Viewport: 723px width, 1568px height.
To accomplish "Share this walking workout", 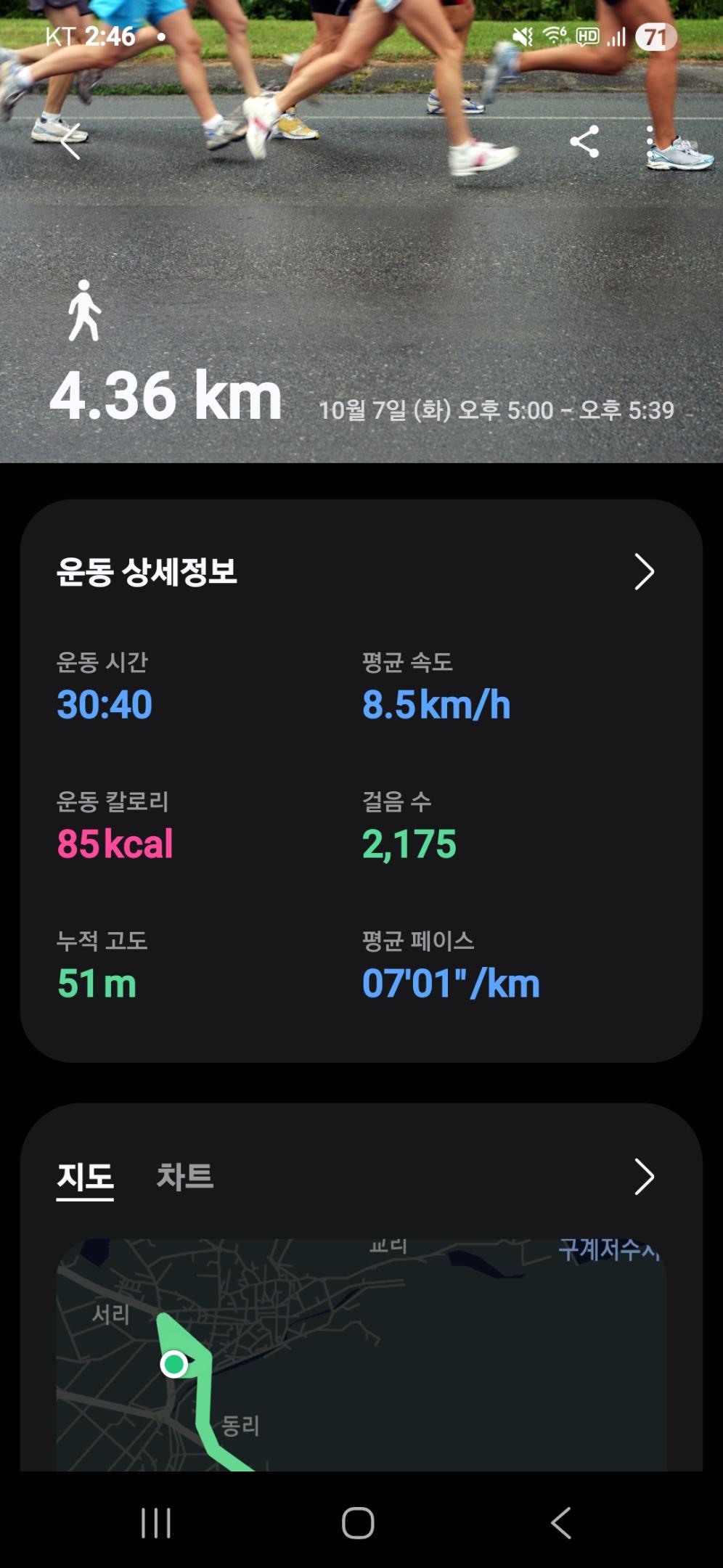I will [584, 142].
